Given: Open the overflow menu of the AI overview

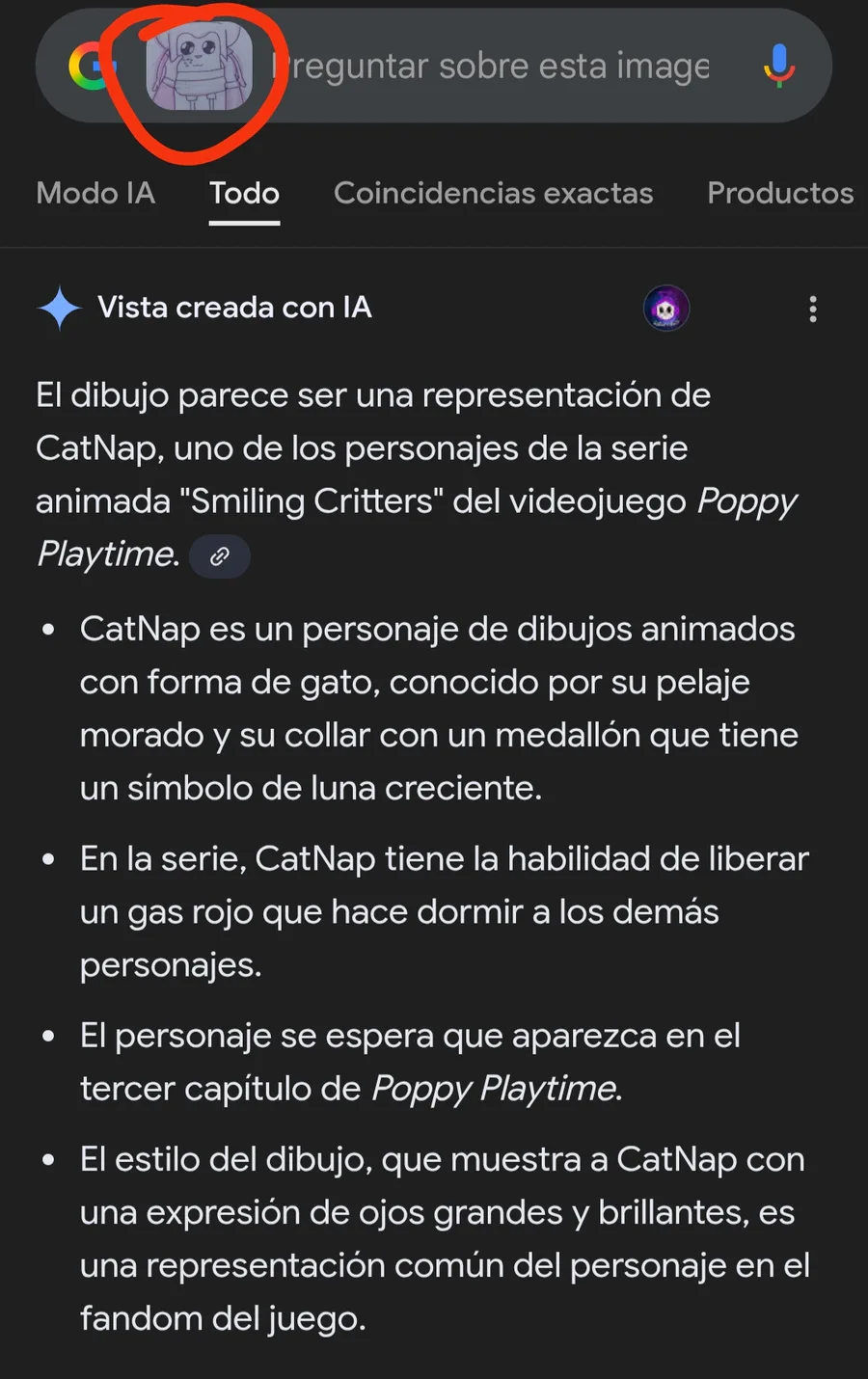Looking at the screenshot, I should click(x=813, y=309).
